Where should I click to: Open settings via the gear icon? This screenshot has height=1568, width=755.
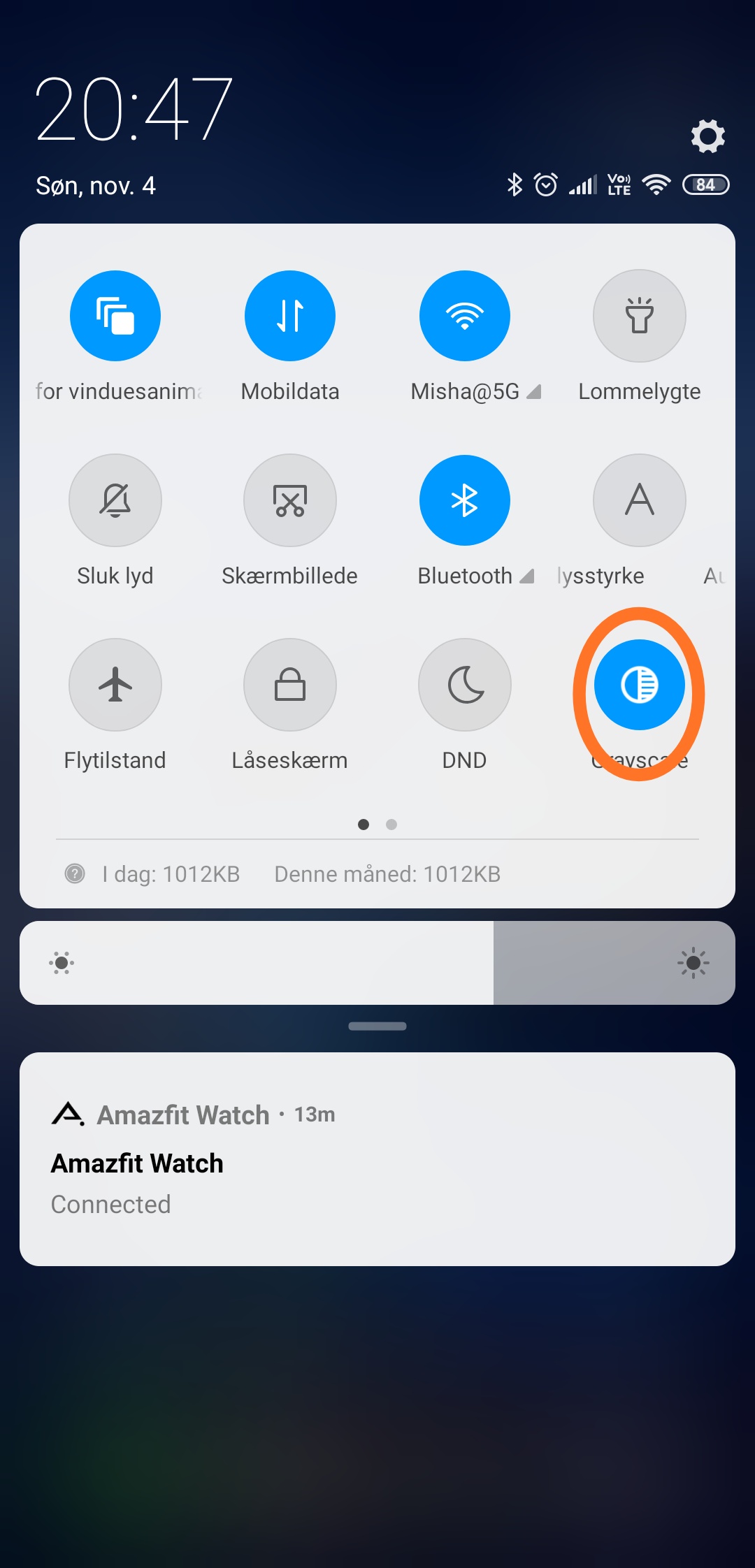[x=707, y=136]
